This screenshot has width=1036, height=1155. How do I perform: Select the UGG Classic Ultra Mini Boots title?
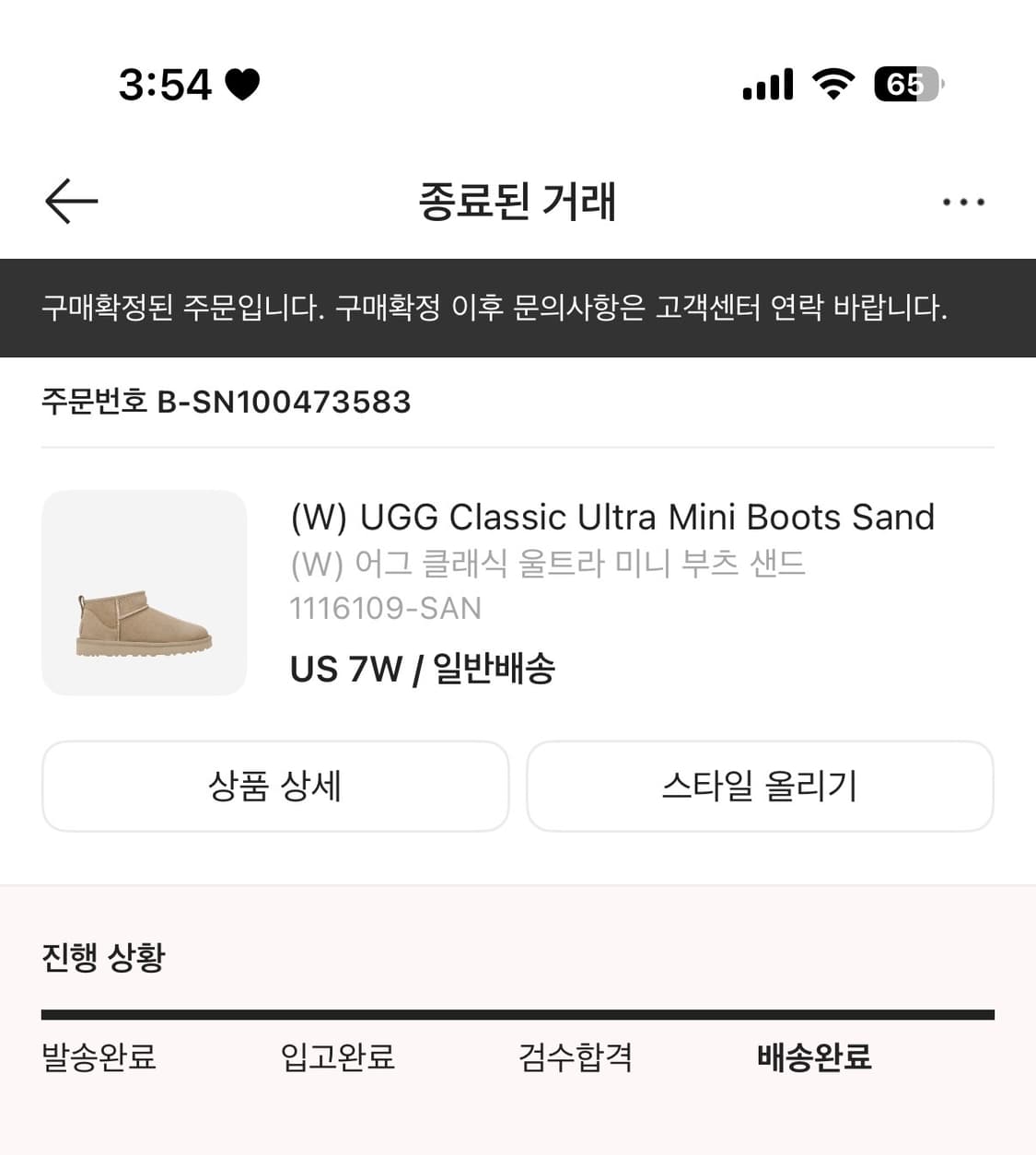[611, 517]
